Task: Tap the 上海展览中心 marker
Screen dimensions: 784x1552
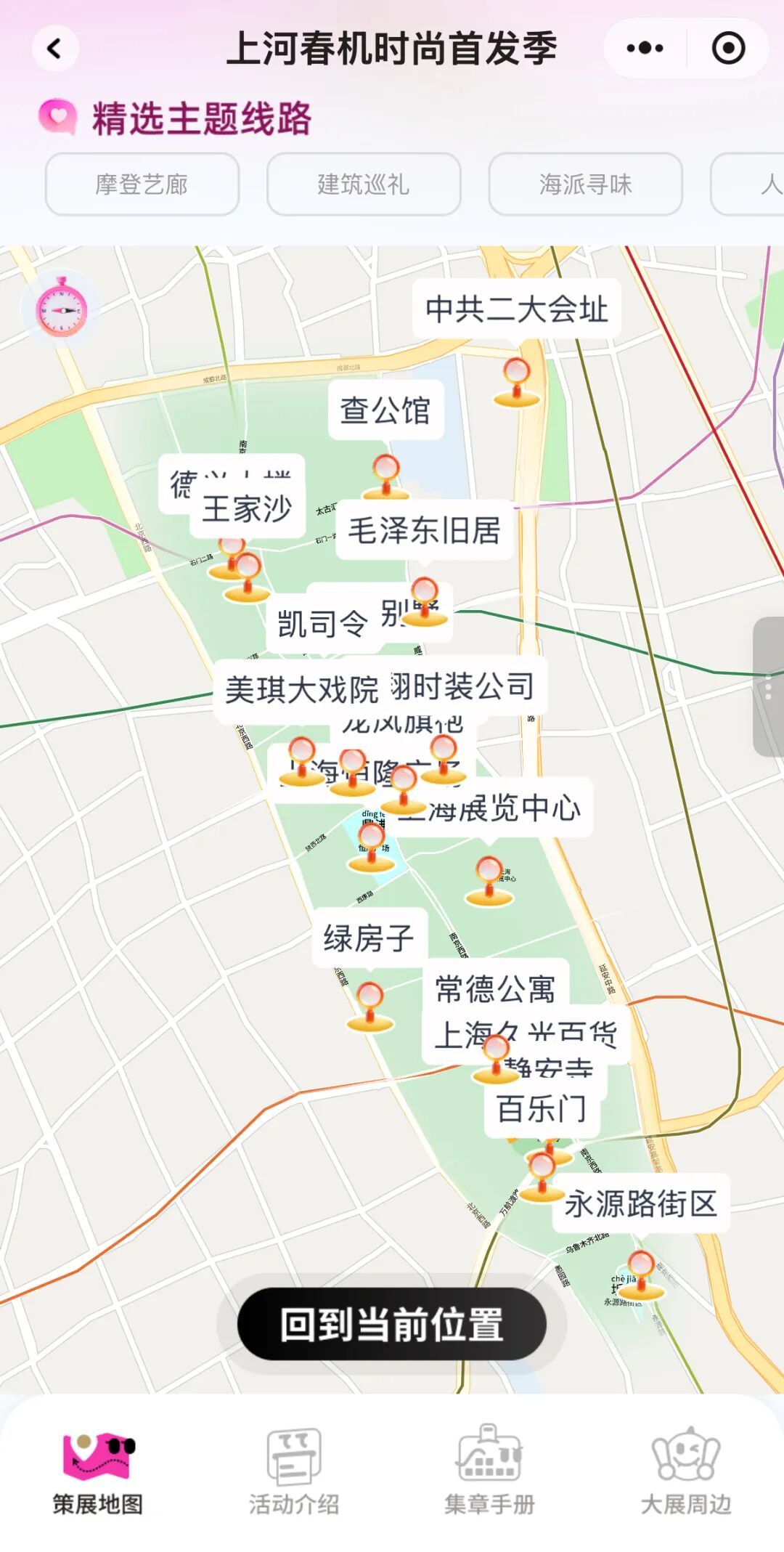Action: (489, 880)
